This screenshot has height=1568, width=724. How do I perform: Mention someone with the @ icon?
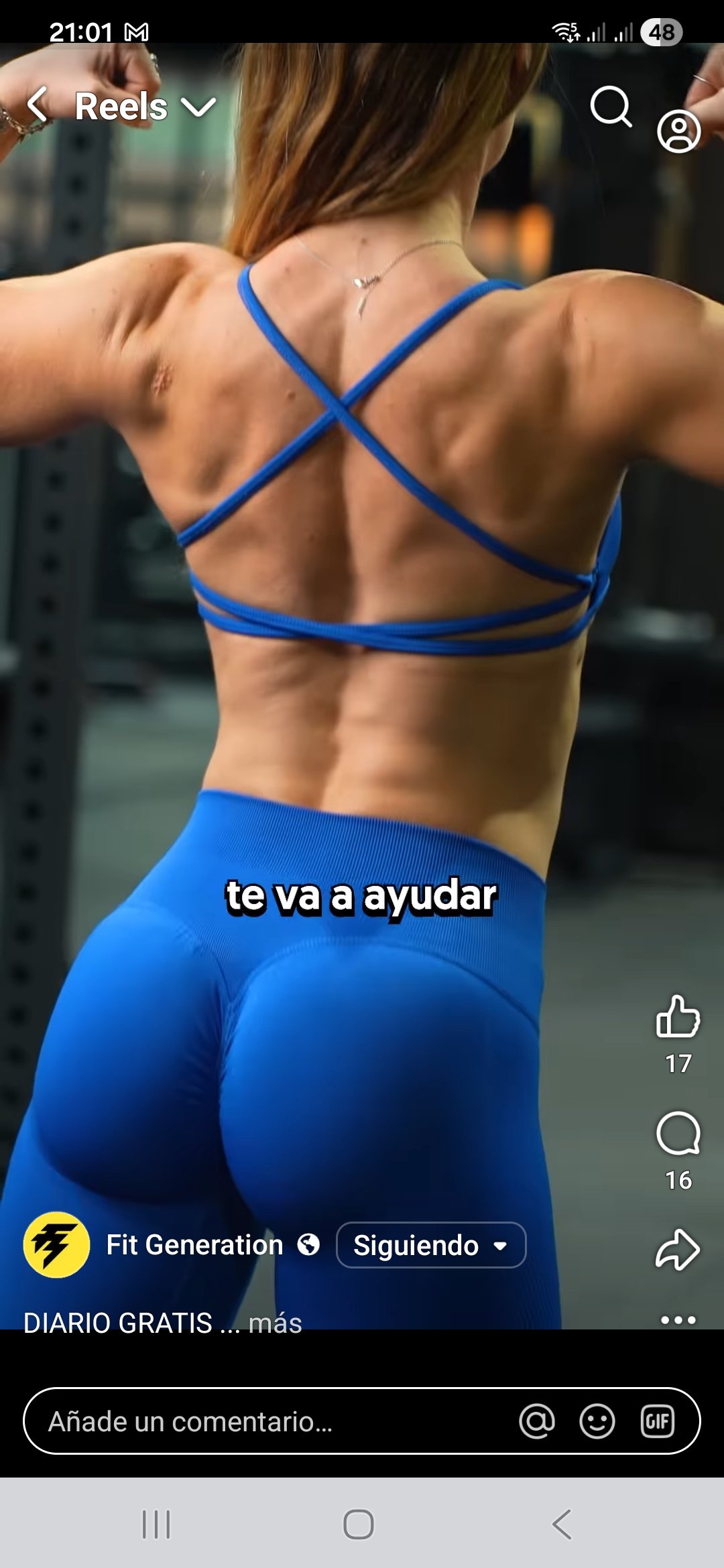point(537,1421)
